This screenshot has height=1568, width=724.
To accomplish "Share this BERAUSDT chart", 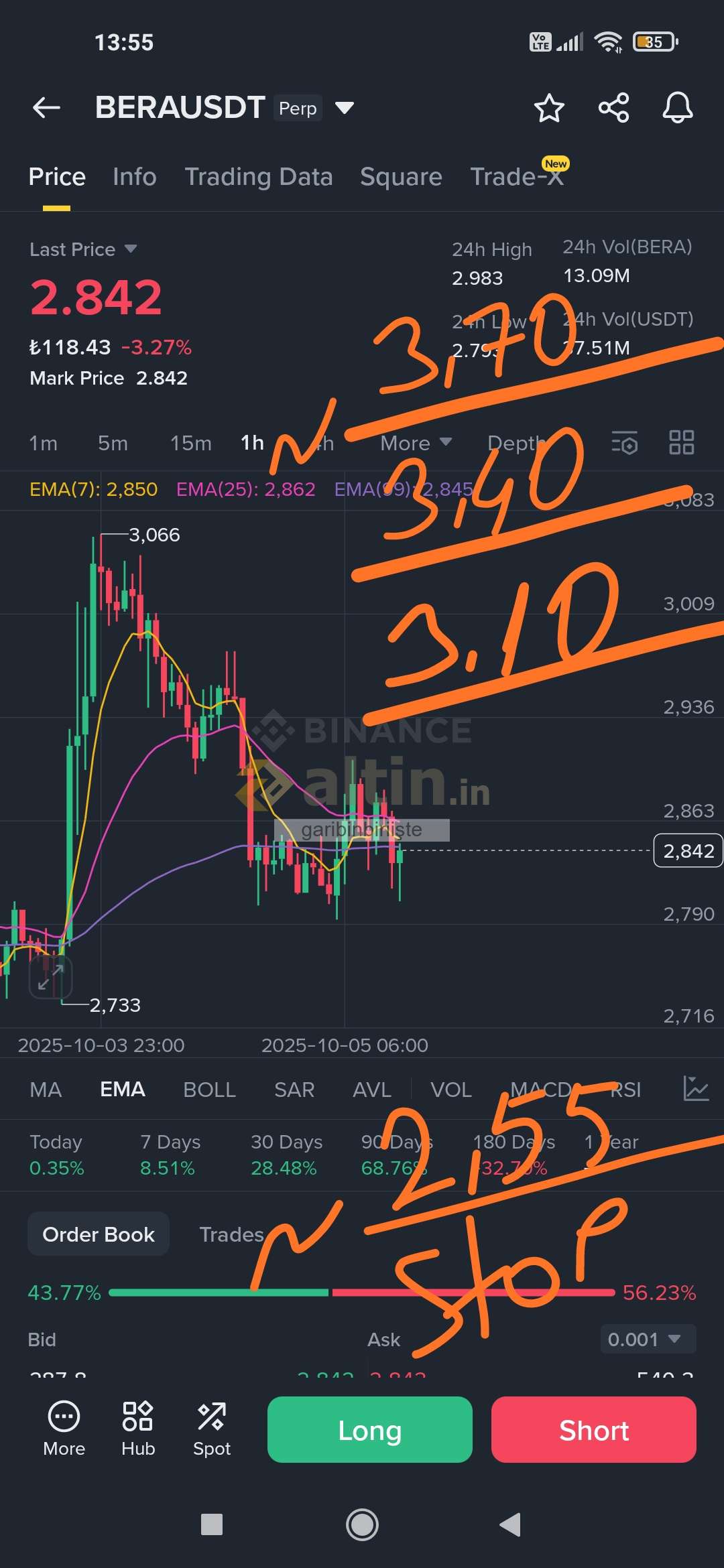I will click(x=613, y=108).
